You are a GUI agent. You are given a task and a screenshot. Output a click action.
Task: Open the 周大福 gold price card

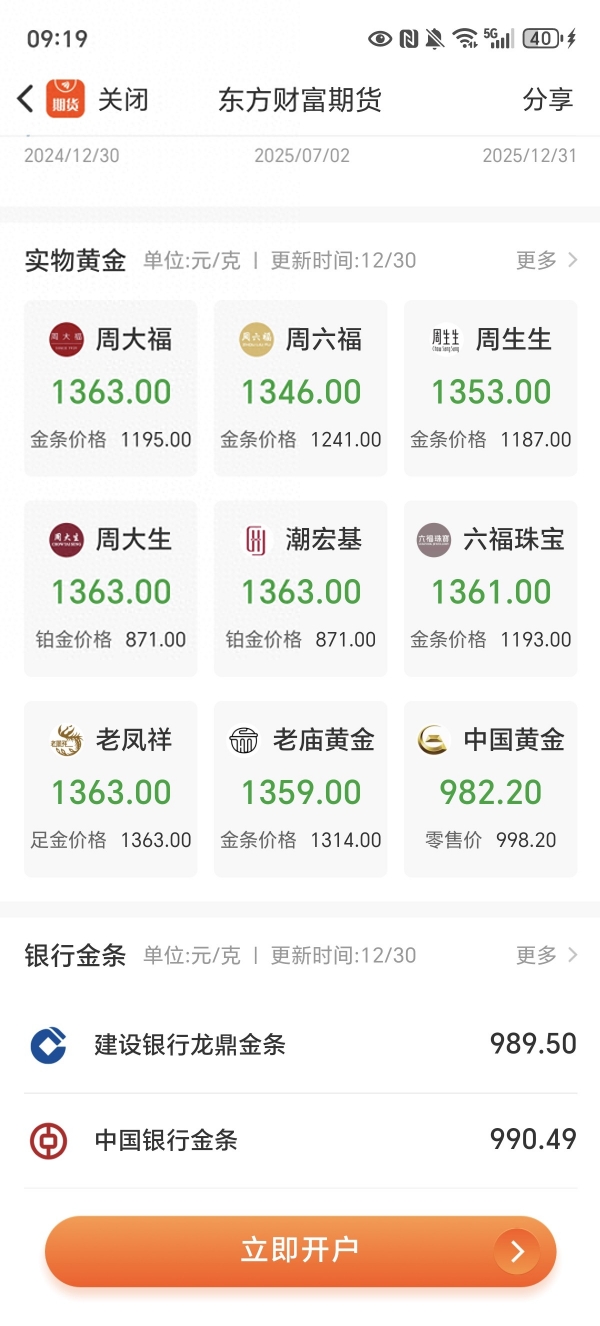[x=111, y=388]
